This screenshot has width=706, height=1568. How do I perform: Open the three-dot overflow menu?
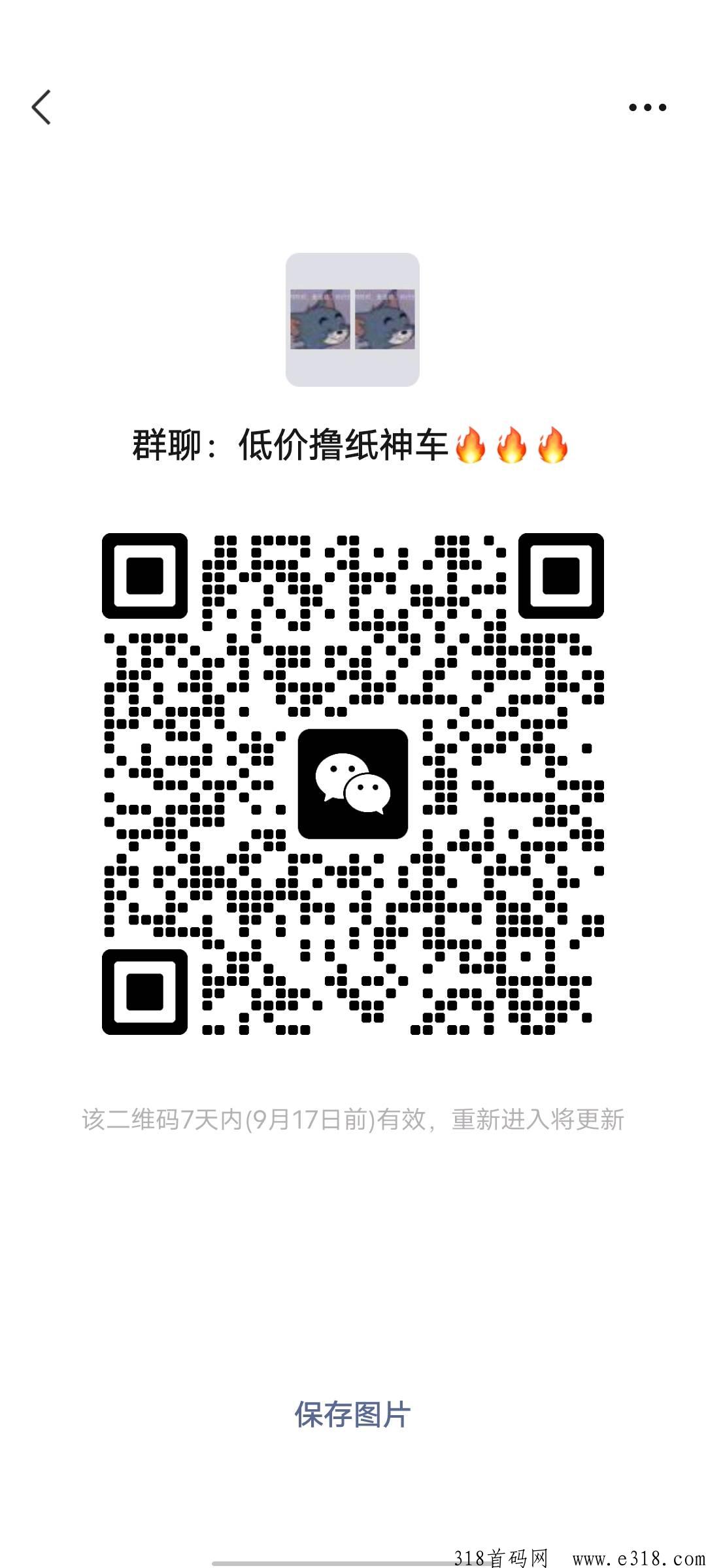point(647,108)
